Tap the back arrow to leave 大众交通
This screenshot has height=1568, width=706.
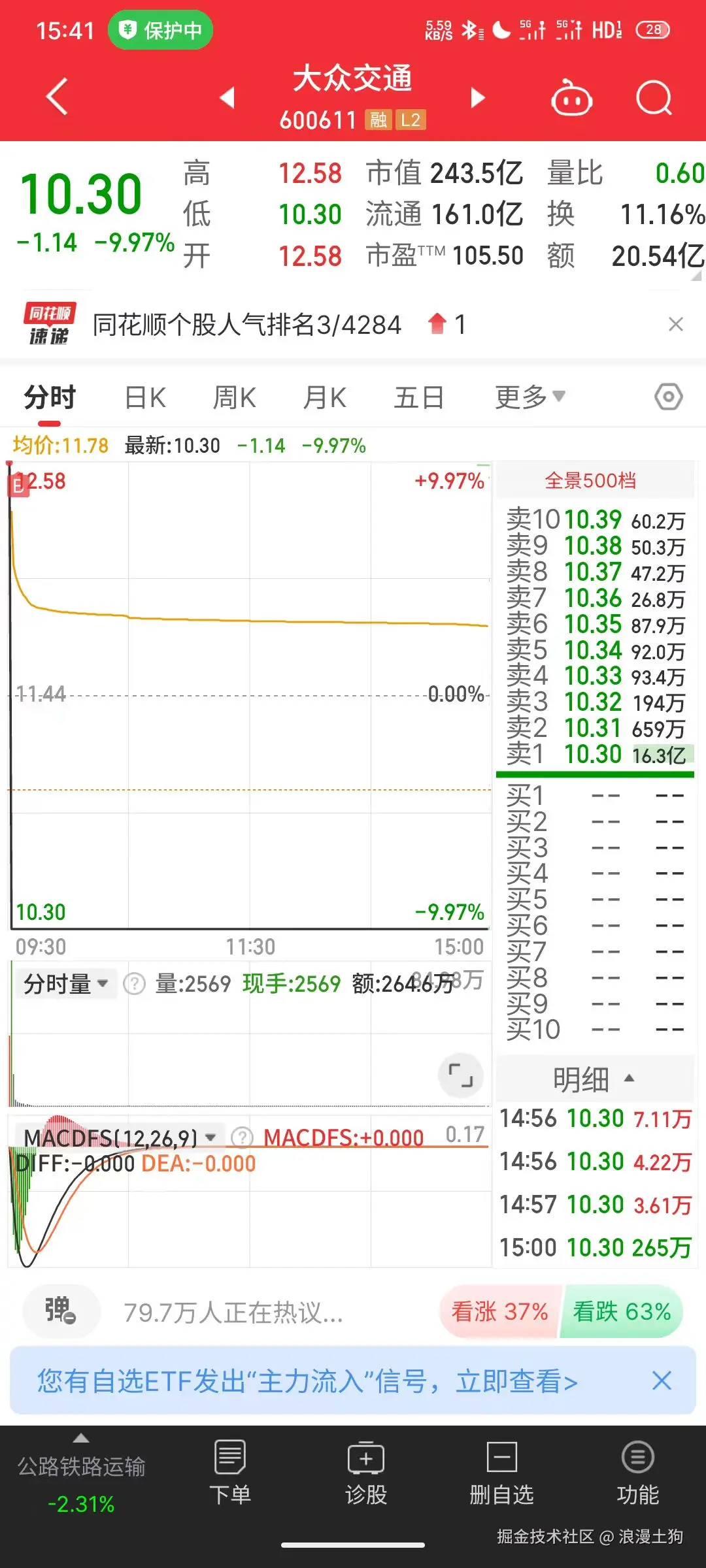pyautogui.click(x=56, y=97)
